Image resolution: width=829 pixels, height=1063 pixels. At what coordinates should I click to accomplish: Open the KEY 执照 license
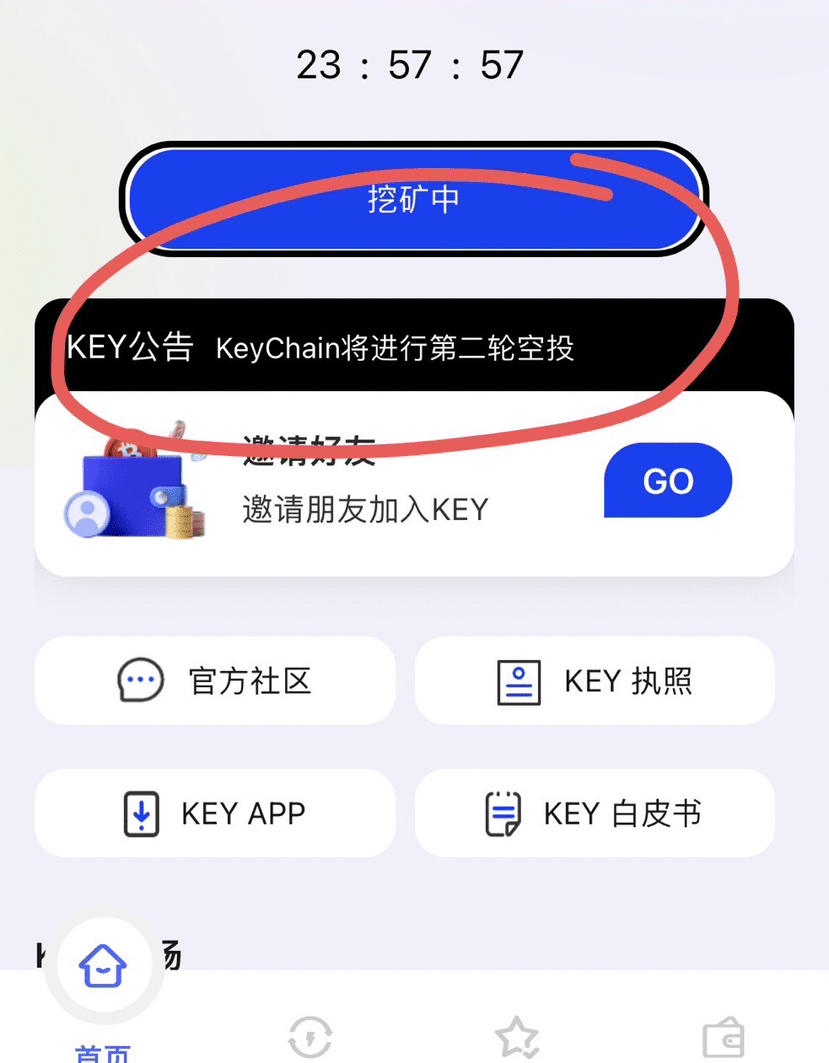click(595, 681)
